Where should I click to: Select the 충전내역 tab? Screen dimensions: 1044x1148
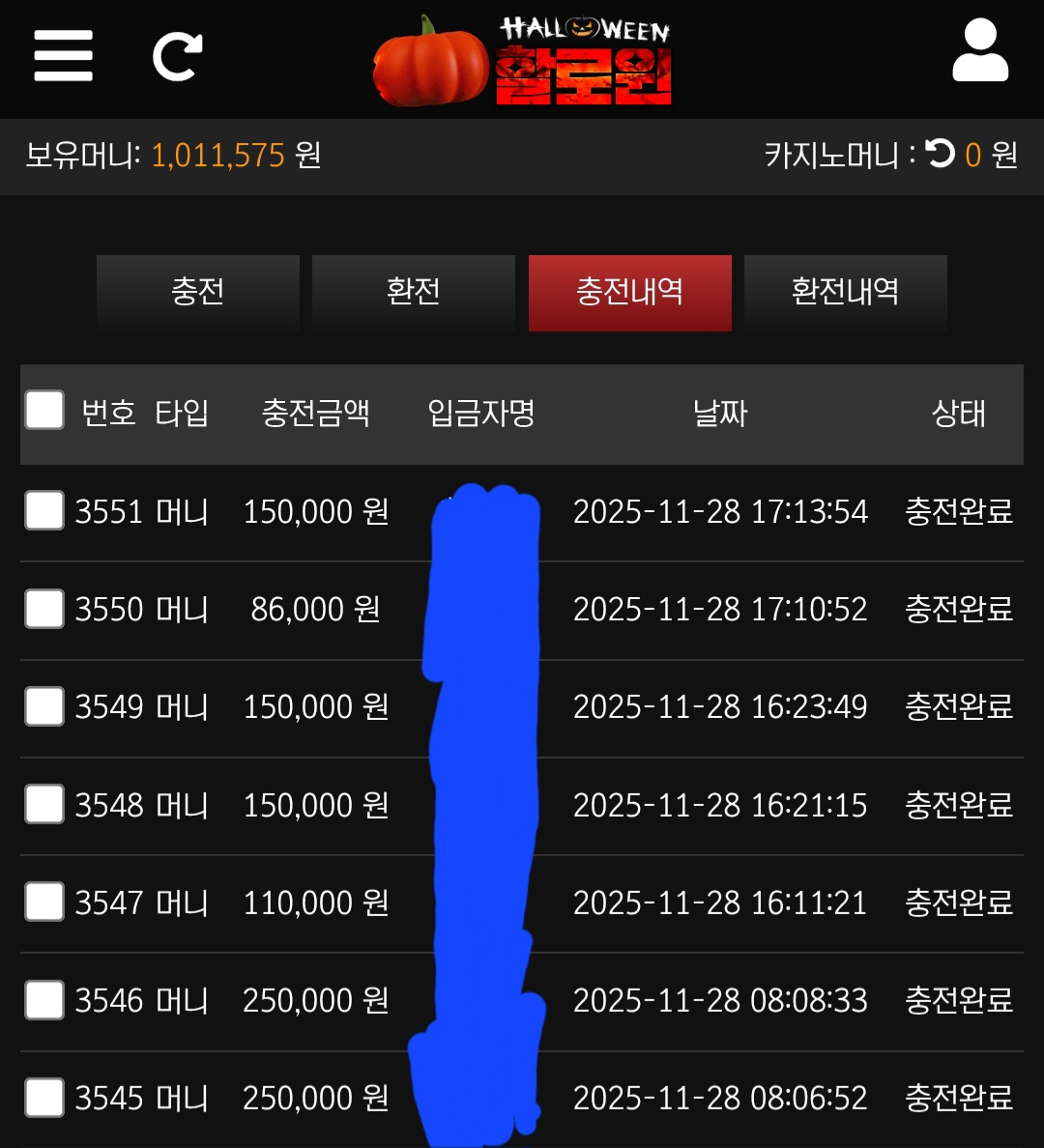pos(629,292)
